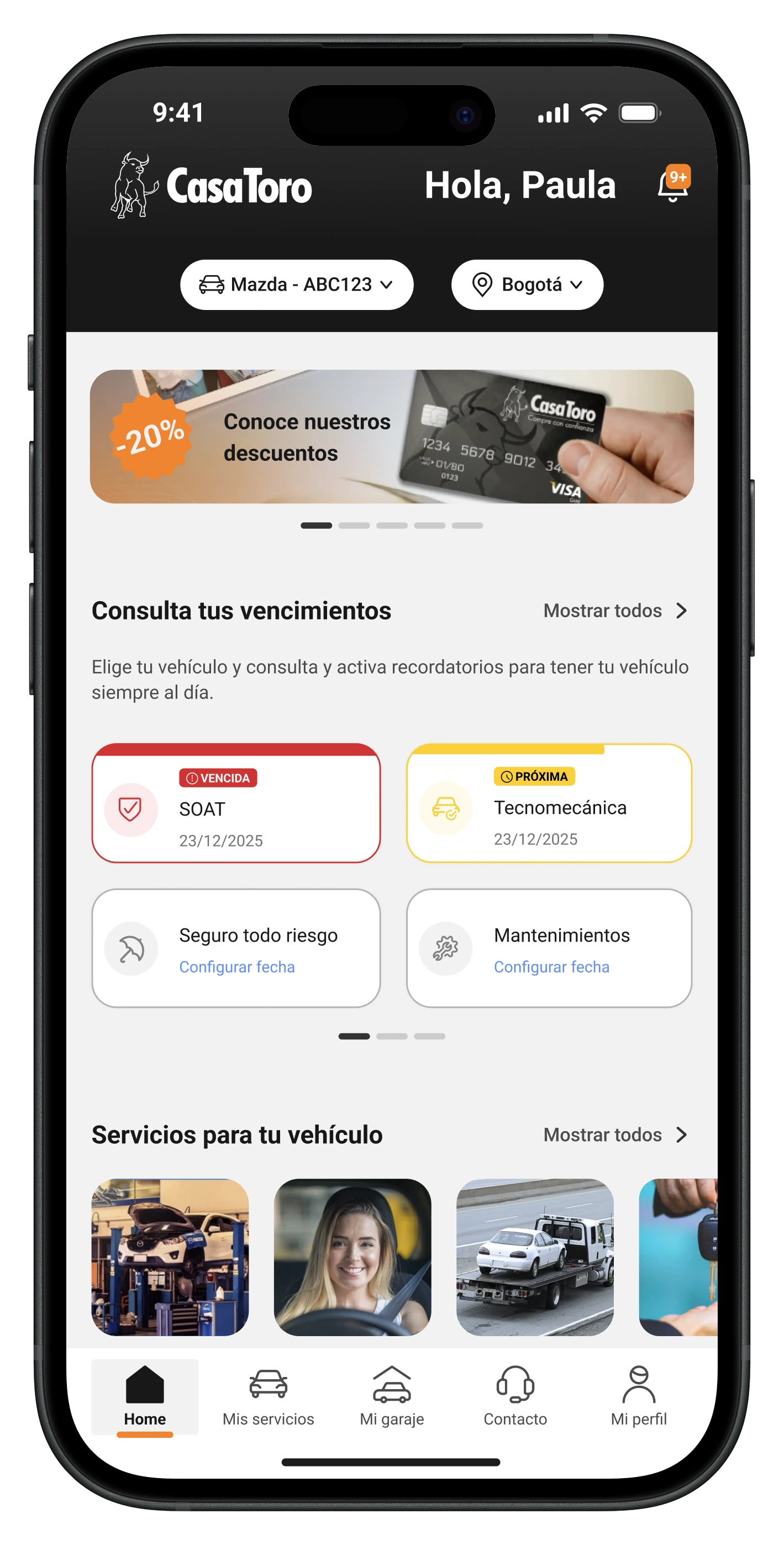Configure date for Mantenimientos
This screenshot has height=1545, width=784.
(x=551, y=967)
